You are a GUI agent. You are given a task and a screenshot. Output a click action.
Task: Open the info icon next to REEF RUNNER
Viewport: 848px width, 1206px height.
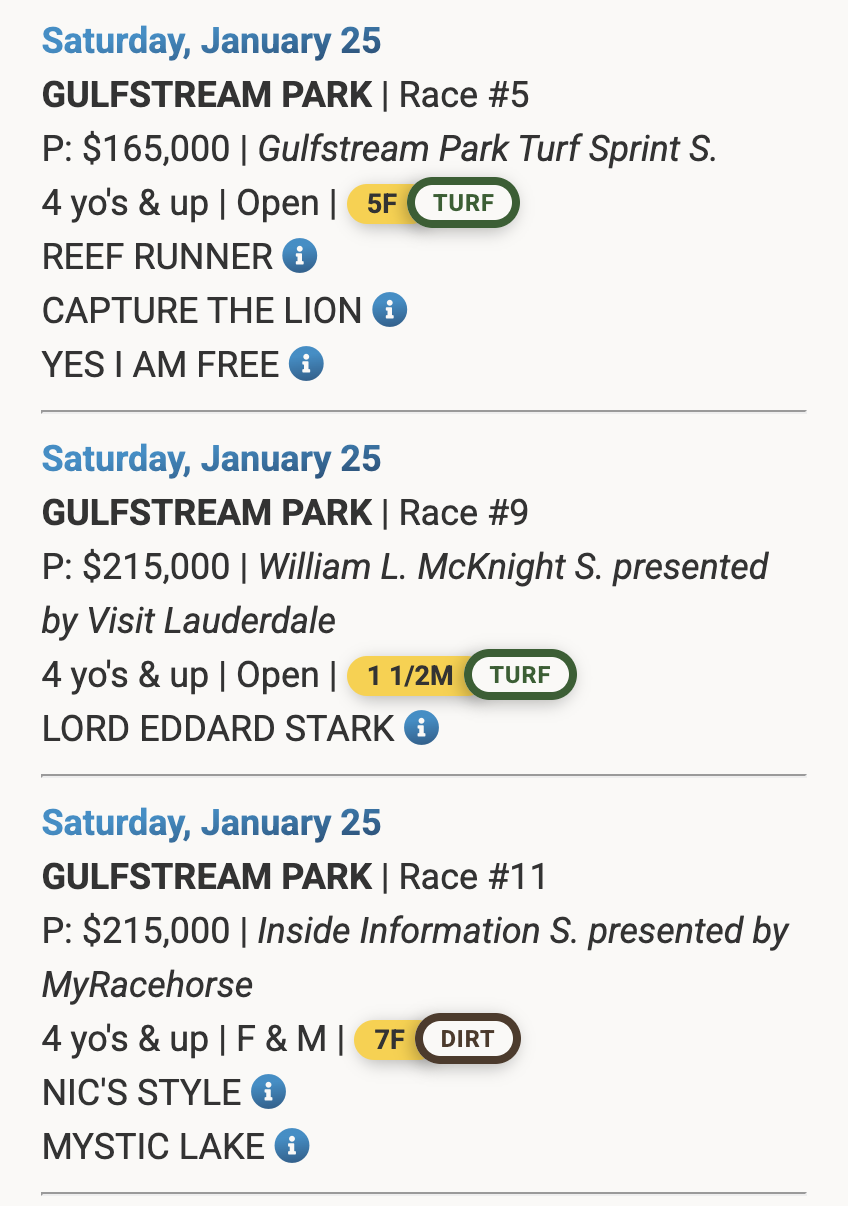(x=300, y=257)
